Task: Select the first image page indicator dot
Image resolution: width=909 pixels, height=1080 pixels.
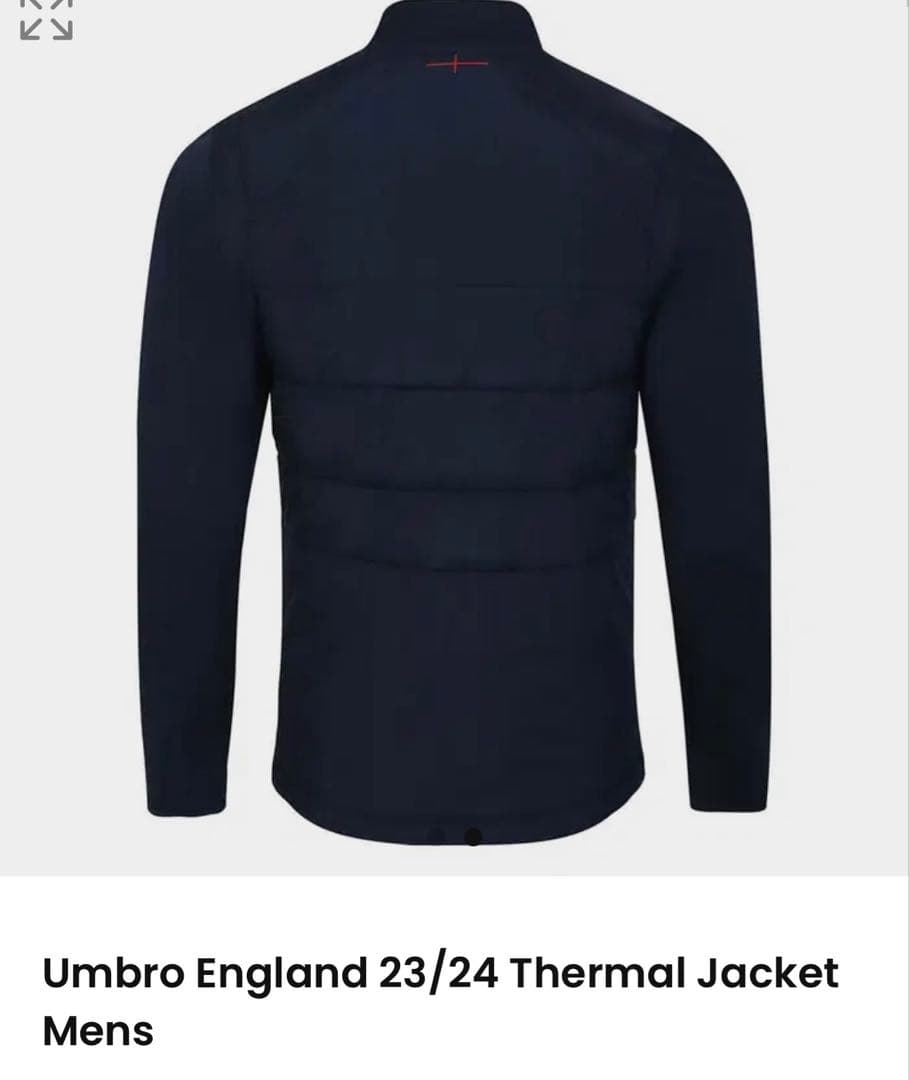Action: (x=437, y=836)
